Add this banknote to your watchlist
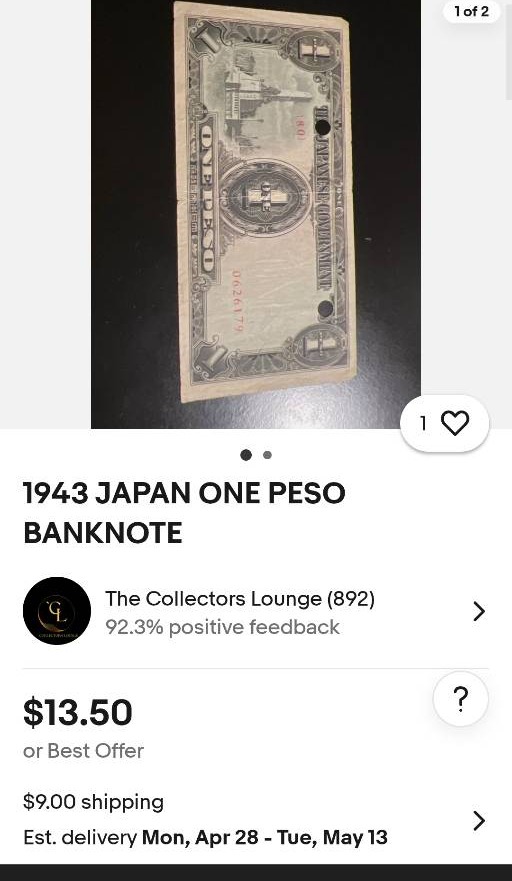Image resolution: width=512 pixels, height=881 pixels. tap(444, 423)
